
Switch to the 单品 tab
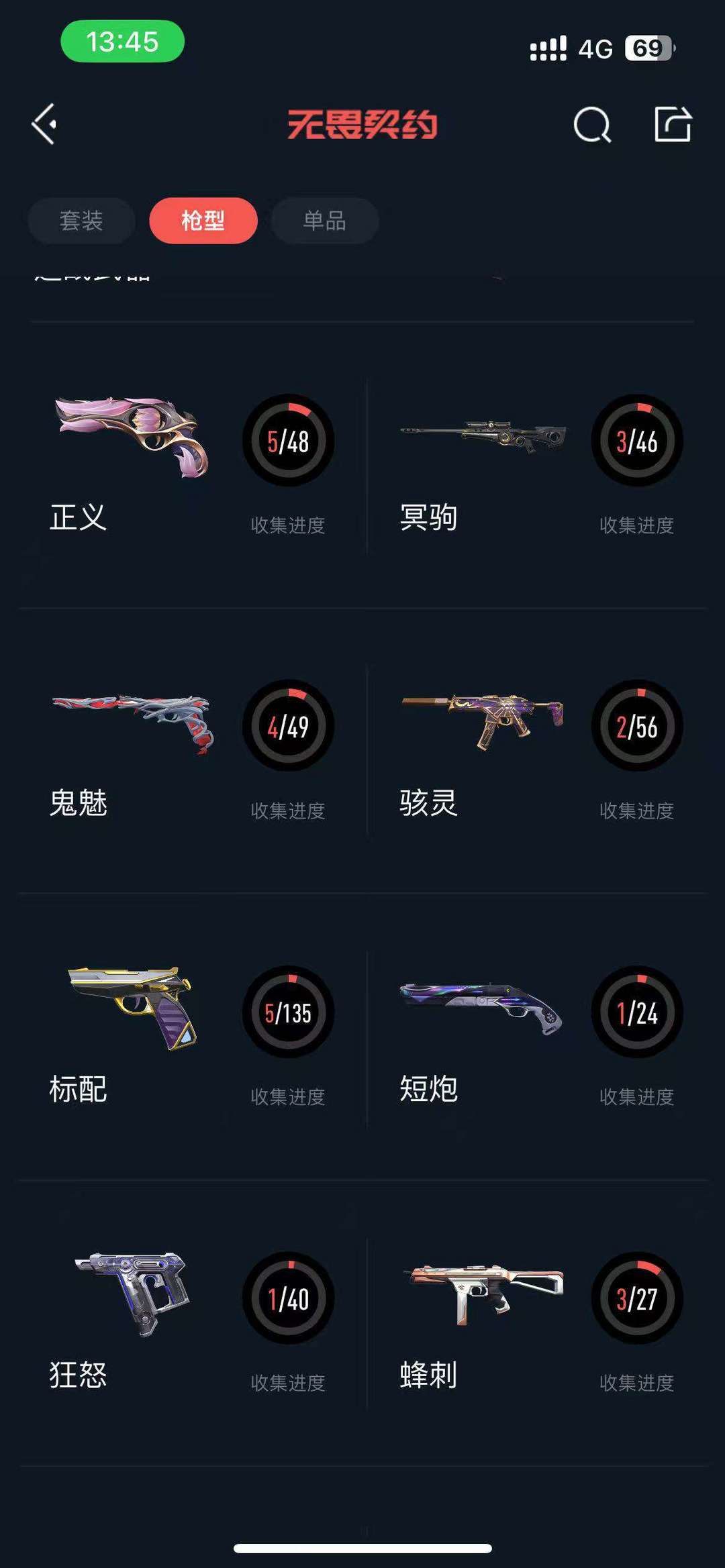324,219
